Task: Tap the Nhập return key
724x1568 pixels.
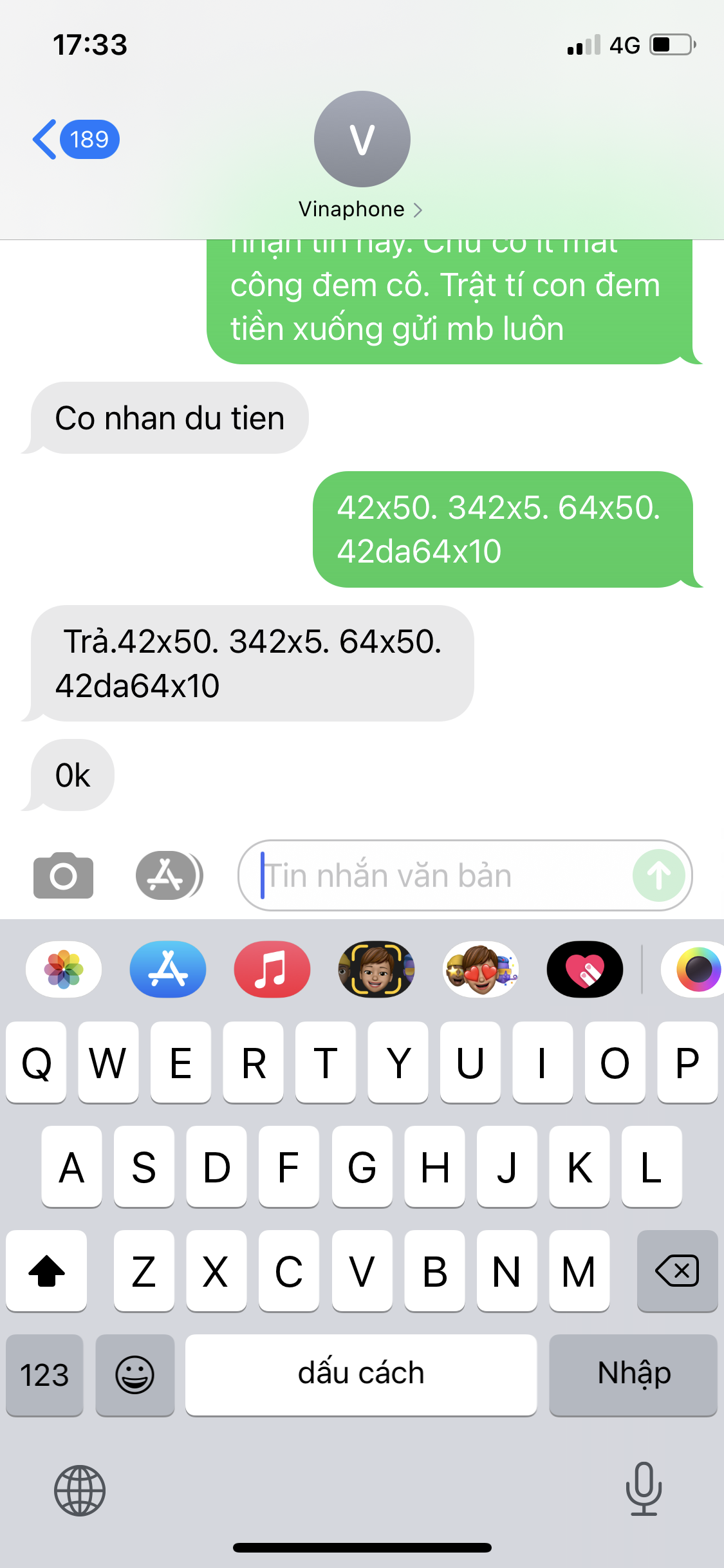Action: 633,1375
